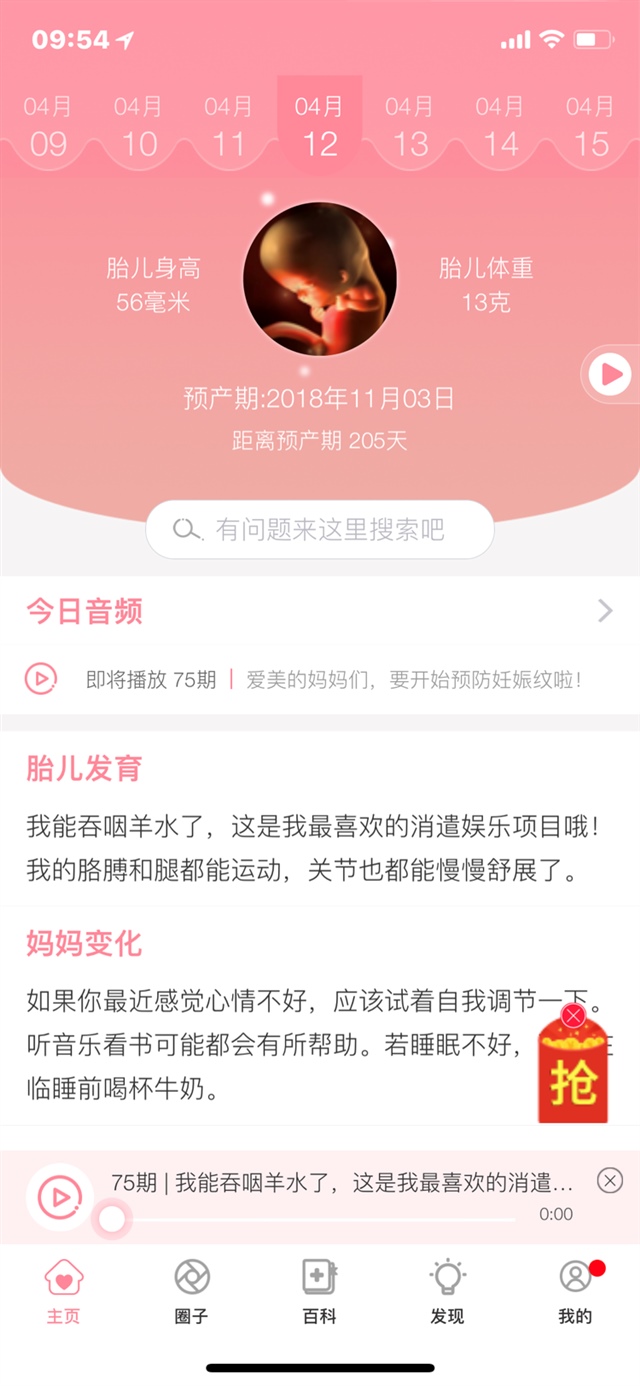Play the 75期 audio in mini player
The image size is (640, 1386).
[x=59, y=1195]
